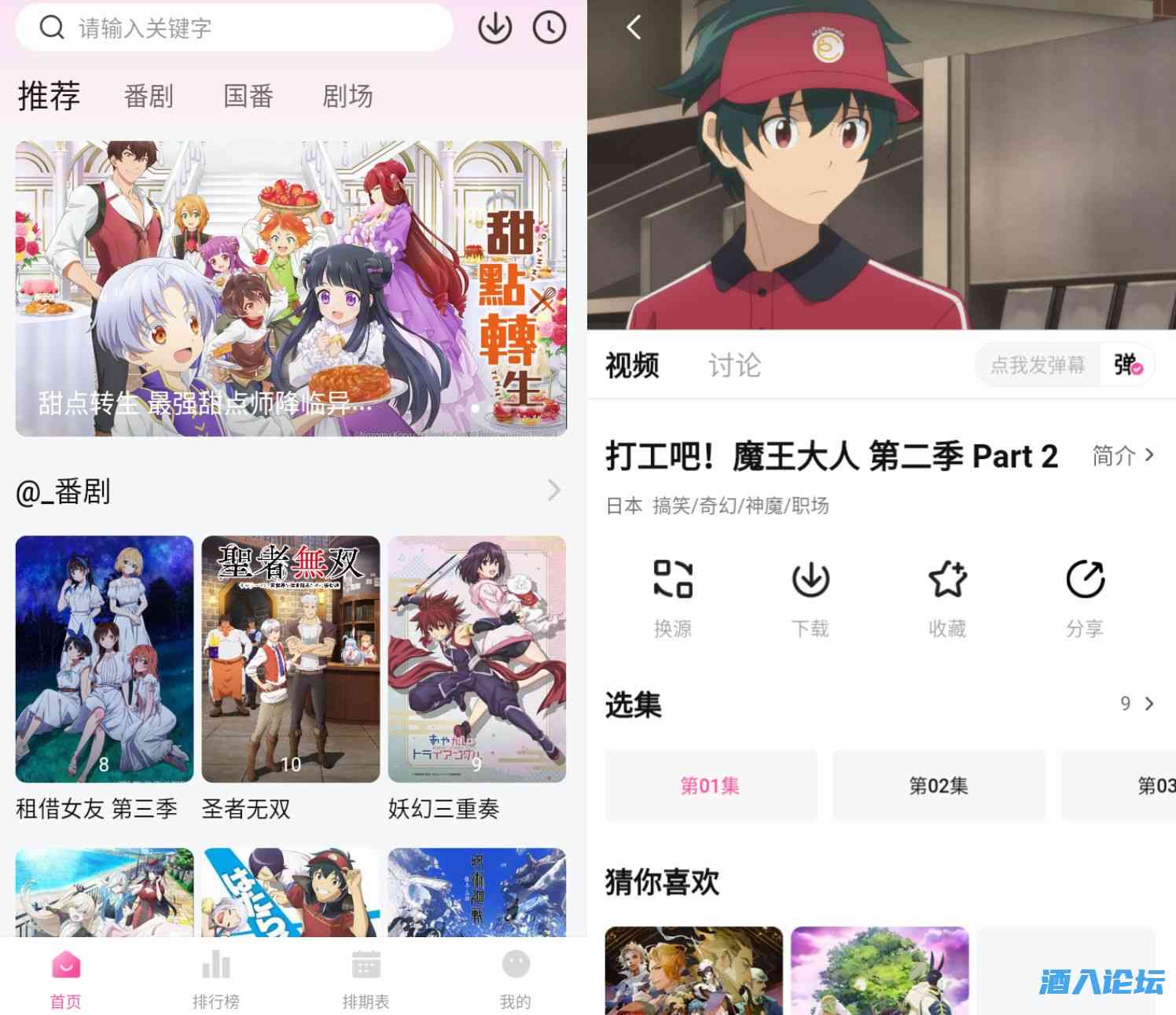Image resolution: width=1176 pixels, height=1015 pixels.
Task: Switch to the 国番 top tab
Action: click(248, 97)
